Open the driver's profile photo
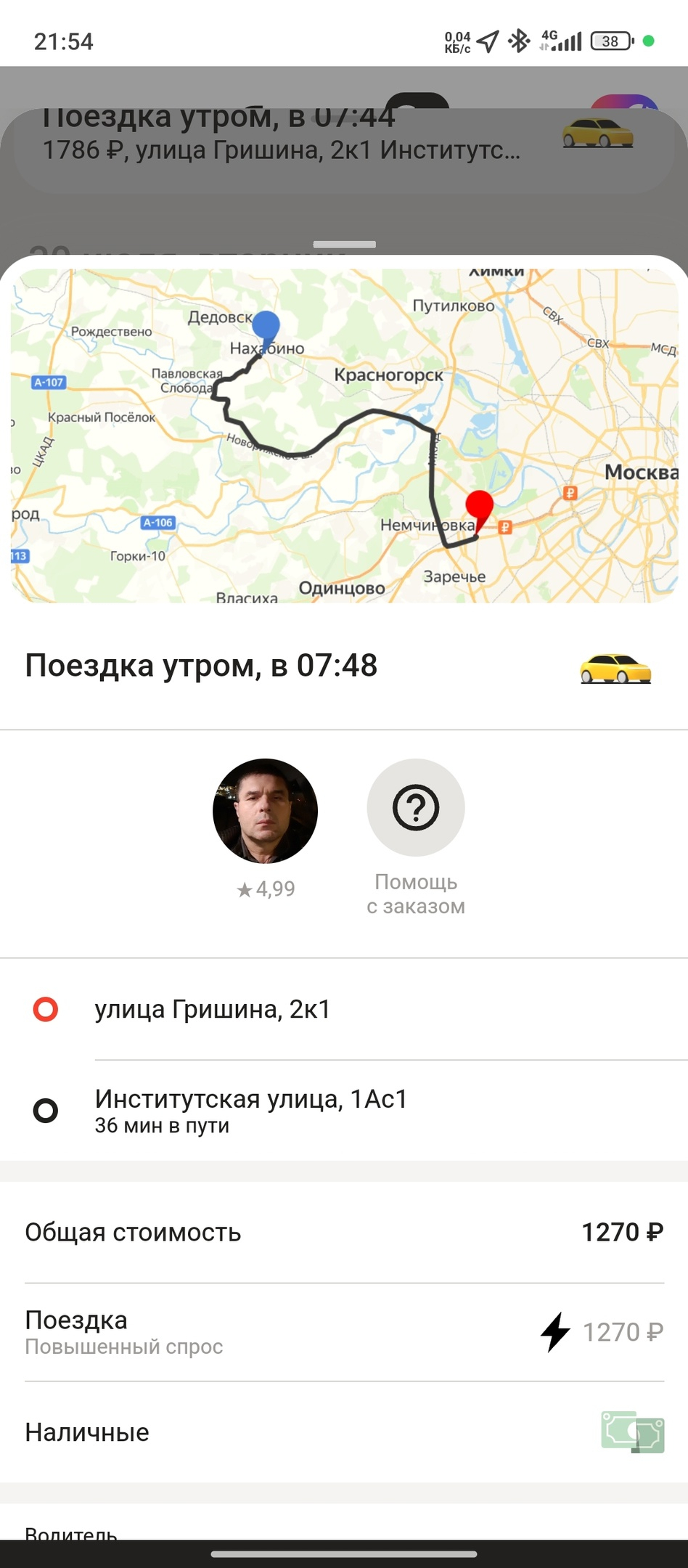 point(265,810)
